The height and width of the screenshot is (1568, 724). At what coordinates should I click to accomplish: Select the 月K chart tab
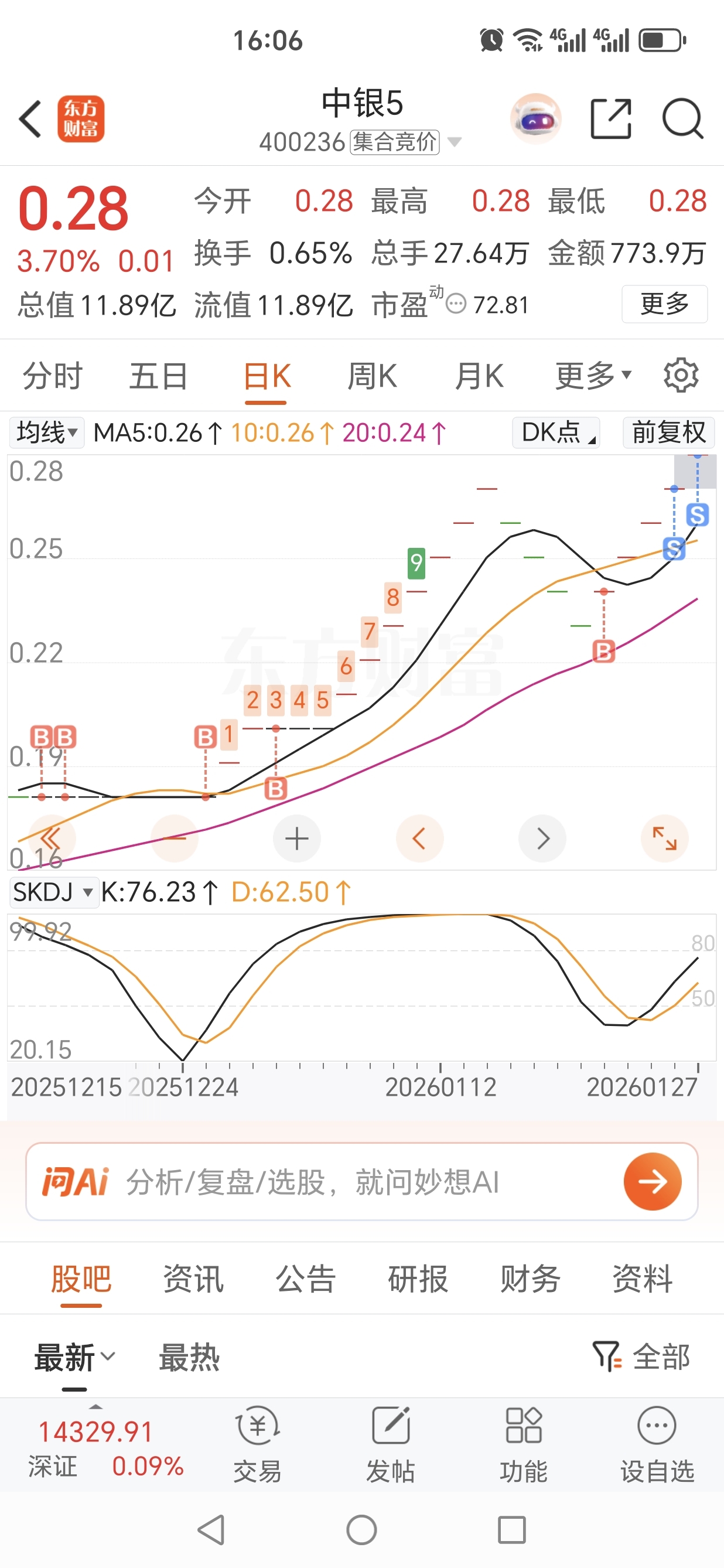click(x=479, y=376)
